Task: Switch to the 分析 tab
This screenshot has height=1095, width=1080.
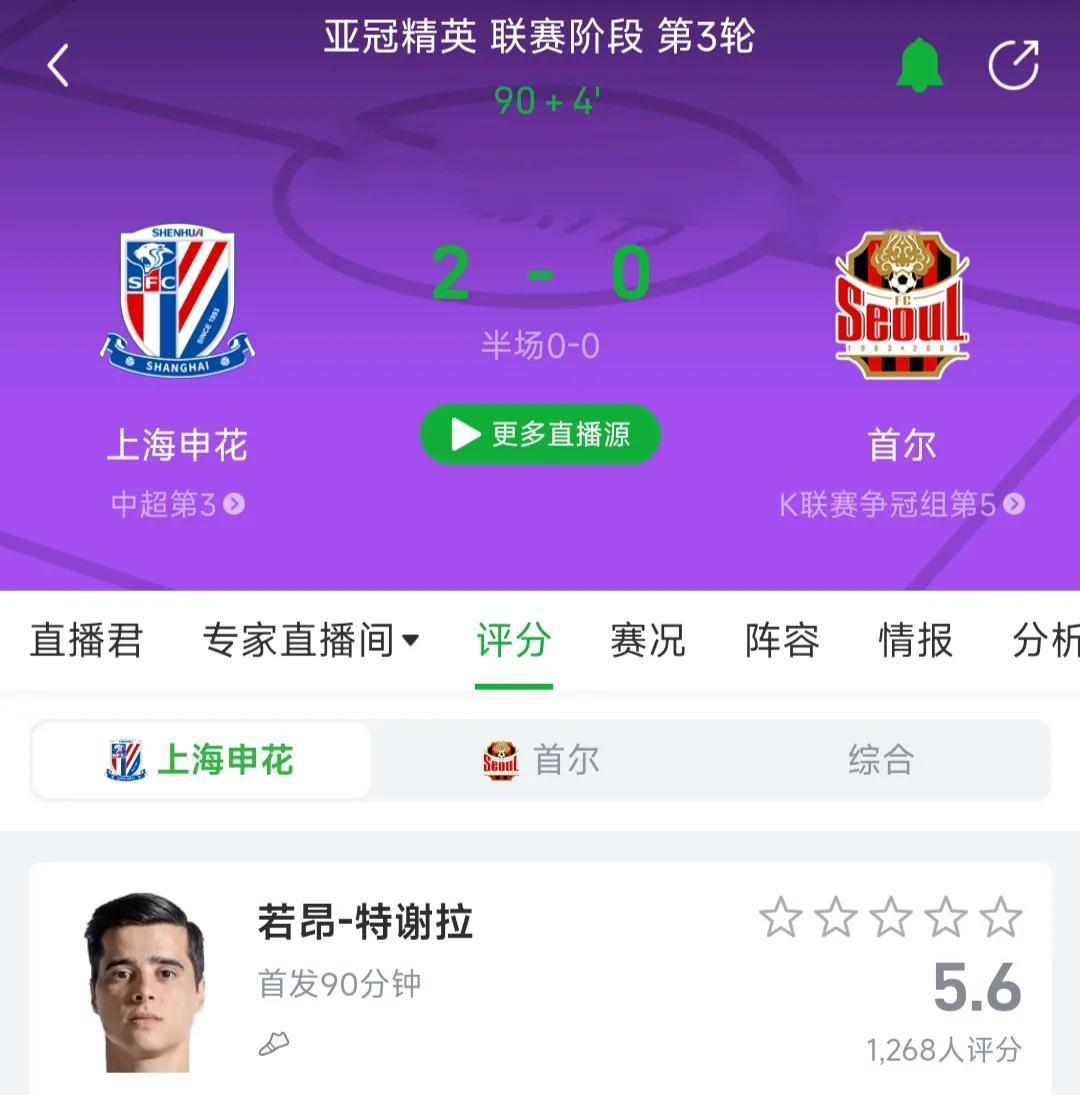Action: (x=1045, y=640)
